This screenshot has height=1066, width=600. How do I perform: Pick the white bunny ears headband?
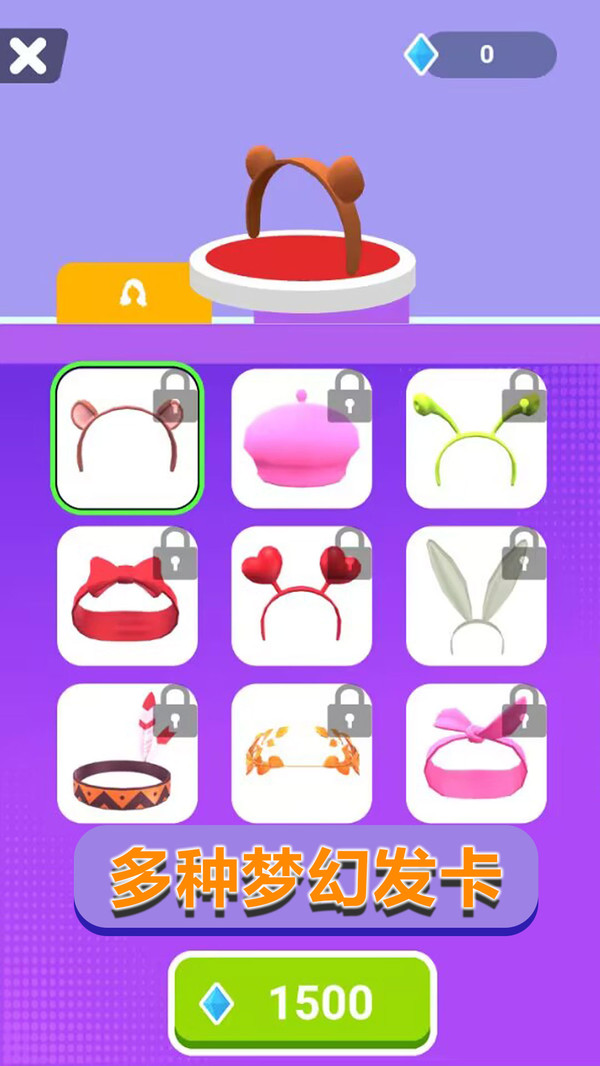[x=476, y=596]
